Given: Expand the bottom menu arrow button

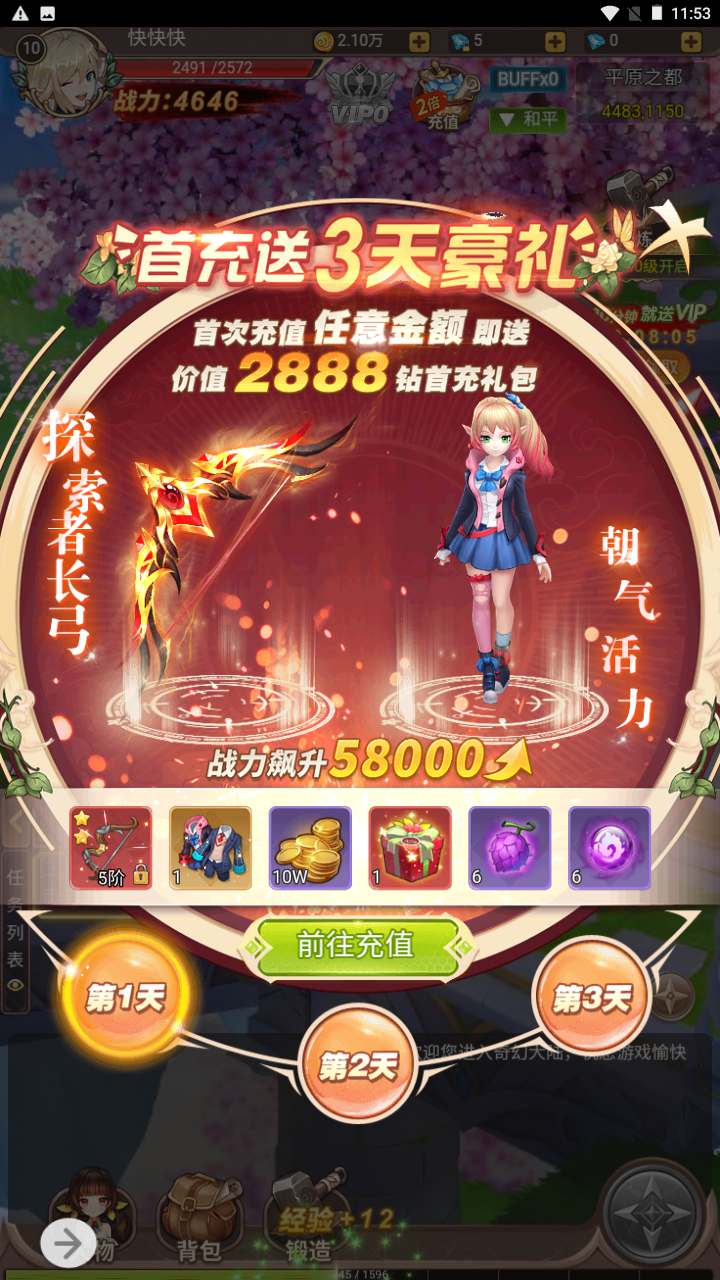Looking at the screenshot, I should [68, 1244].
